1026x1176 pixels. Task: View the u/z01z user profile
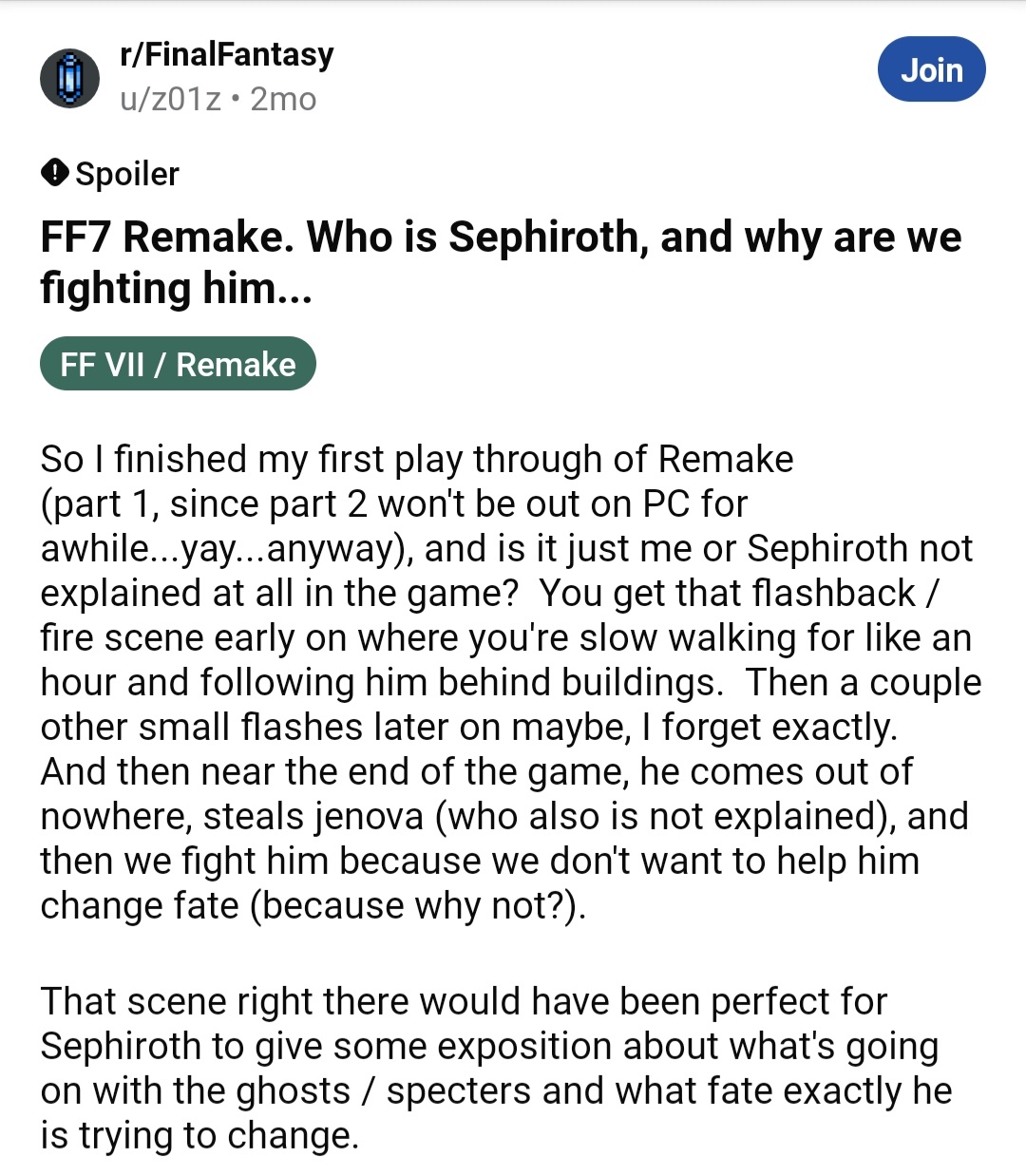pos(170,99)
